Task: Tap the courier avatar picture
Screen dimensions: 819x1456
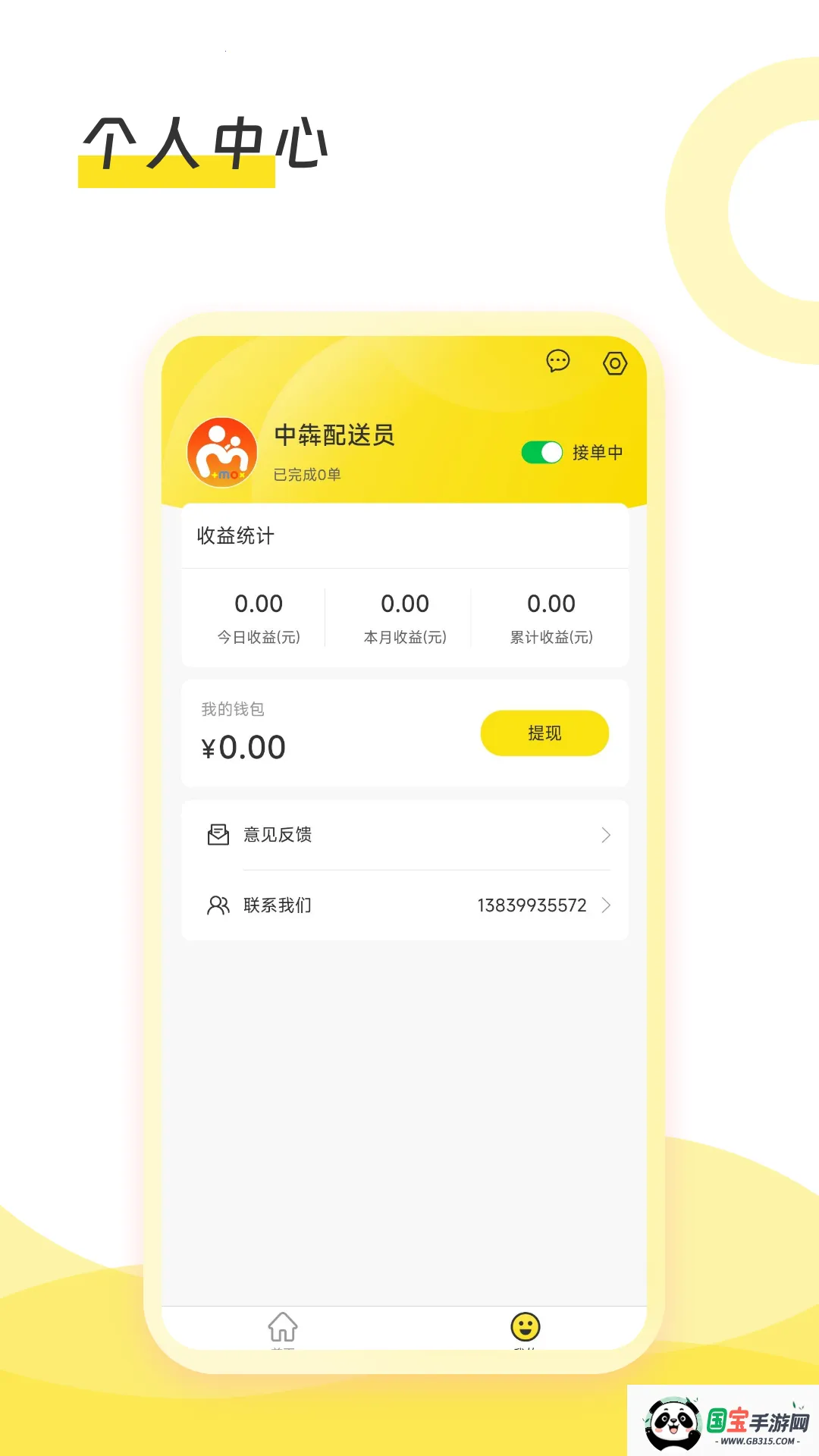Action: coord(221,453)
